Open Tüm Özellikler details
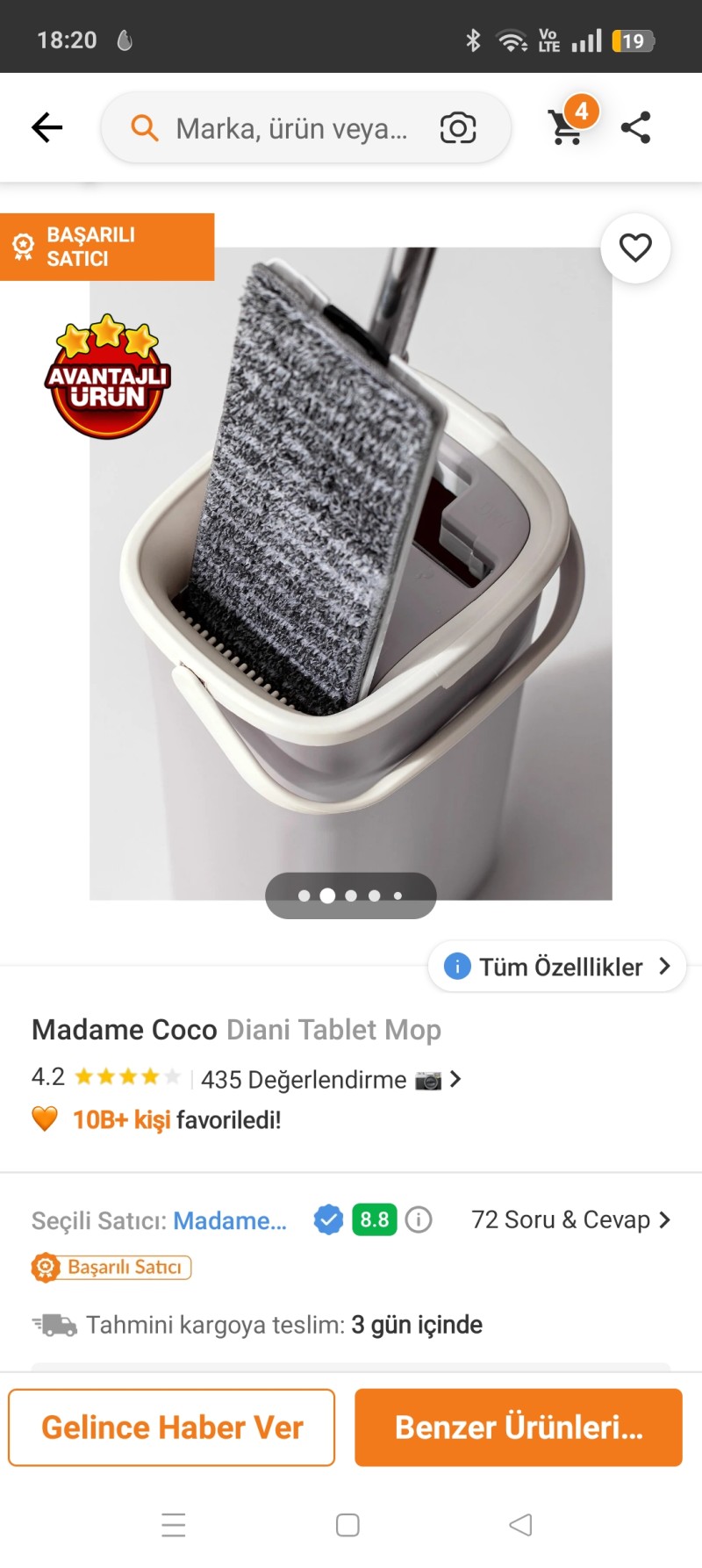702x1568 pixels. point(558,967)
